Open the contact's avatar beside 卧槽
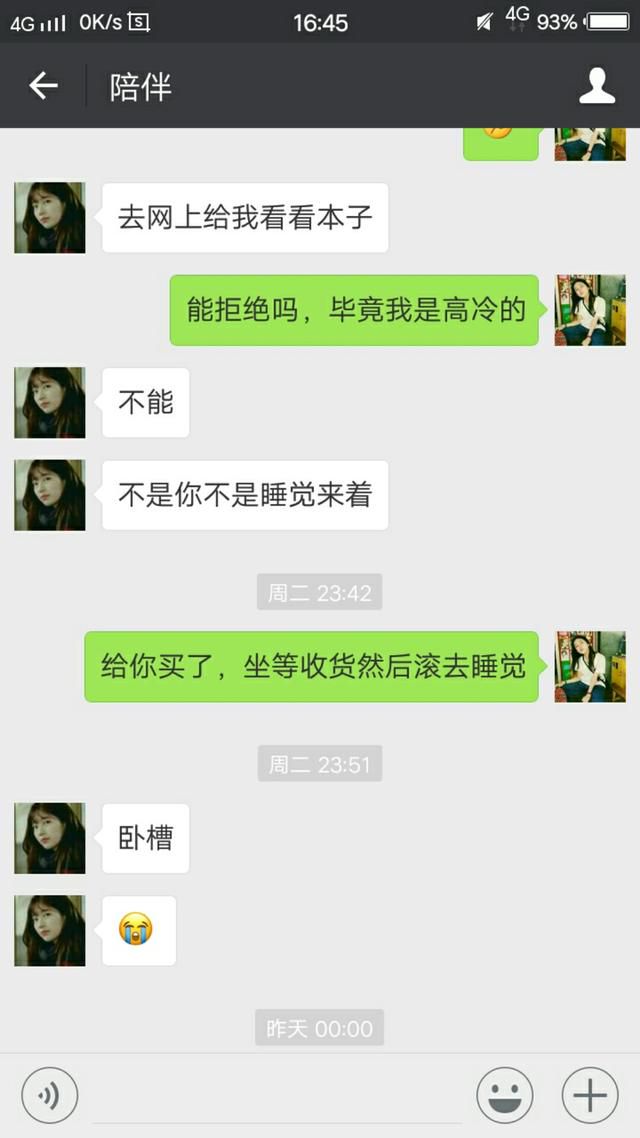The height and width of the screenshot is (1138, 640). pos(50,838)
